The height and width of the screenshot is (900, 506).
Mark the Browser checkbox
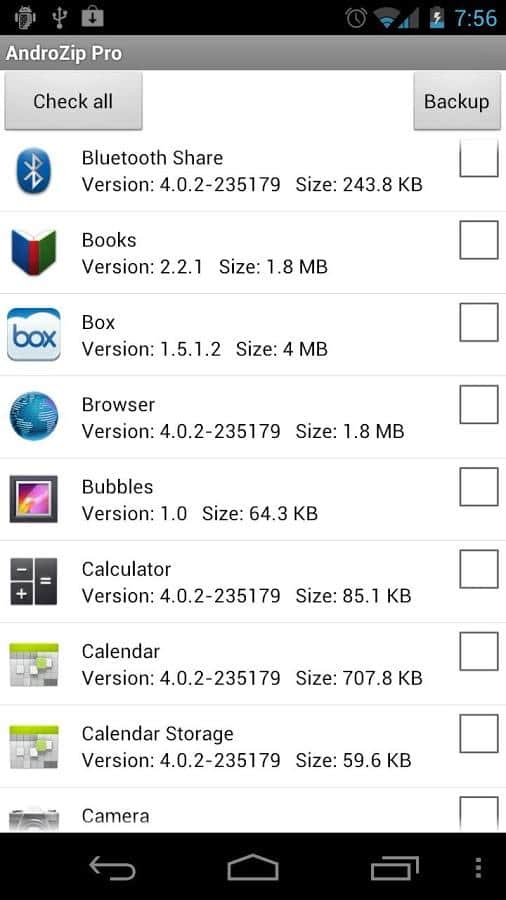pyautogui.click(x=479, y=404)
